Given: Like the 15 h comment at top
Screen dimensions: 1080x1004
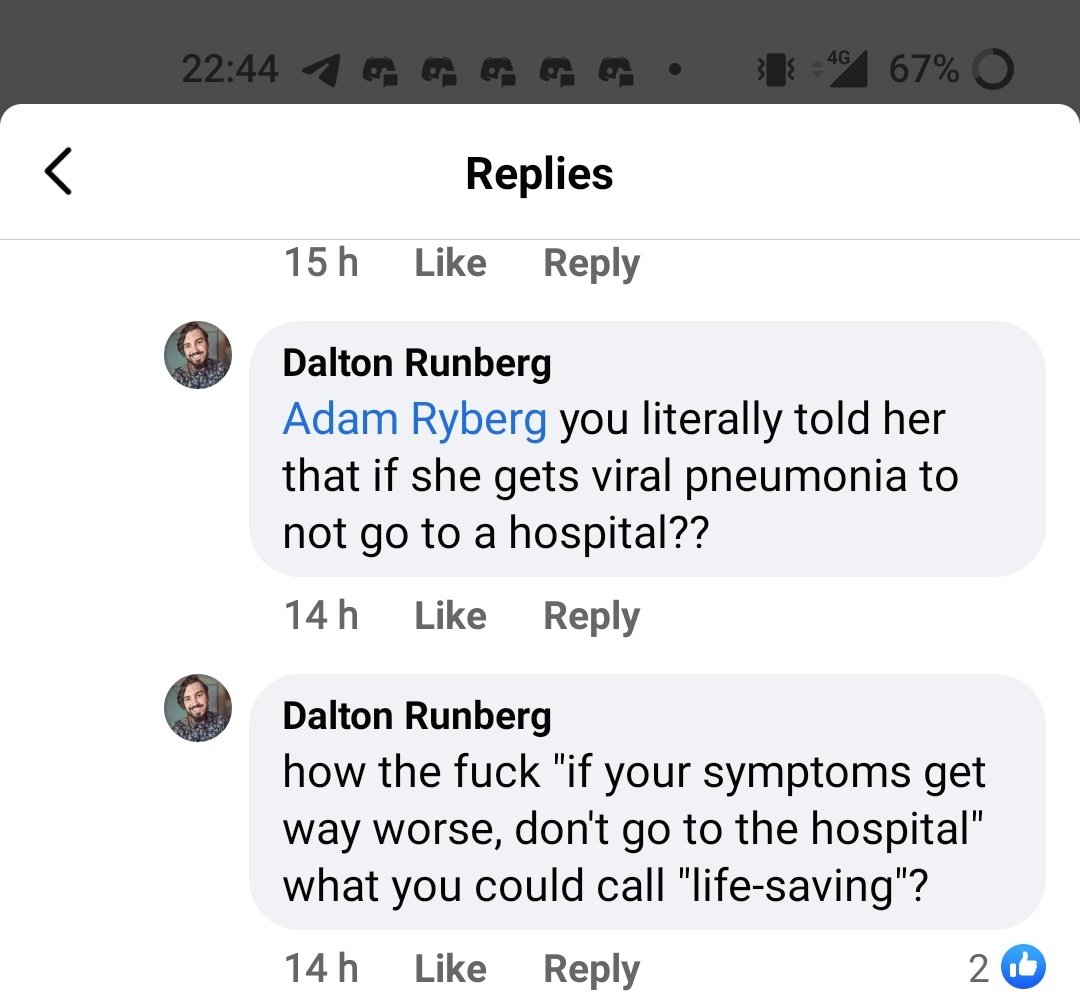Looking at the screenshot, I should tap(450, 263).
